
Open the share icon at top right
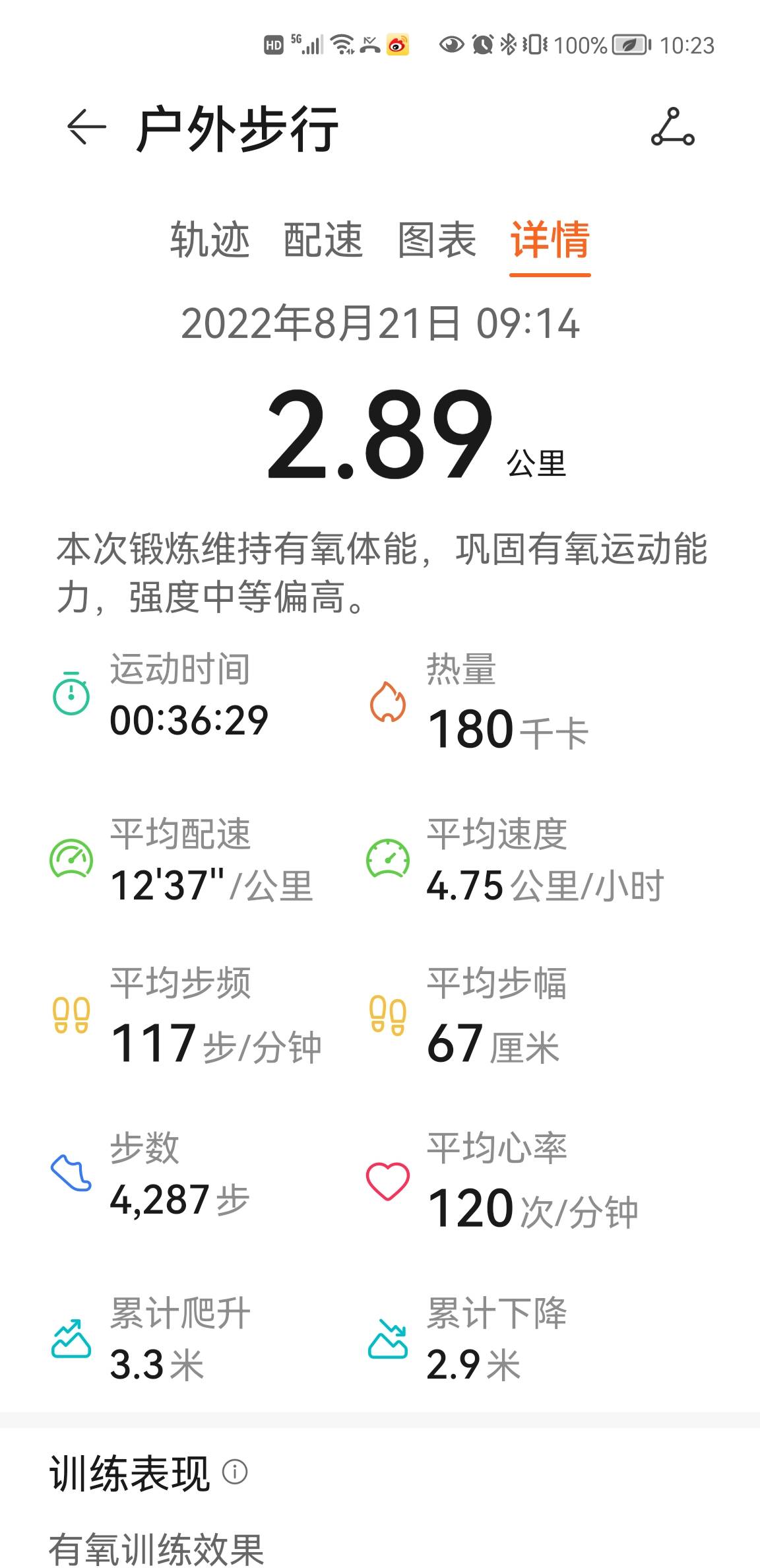(672, 127)
